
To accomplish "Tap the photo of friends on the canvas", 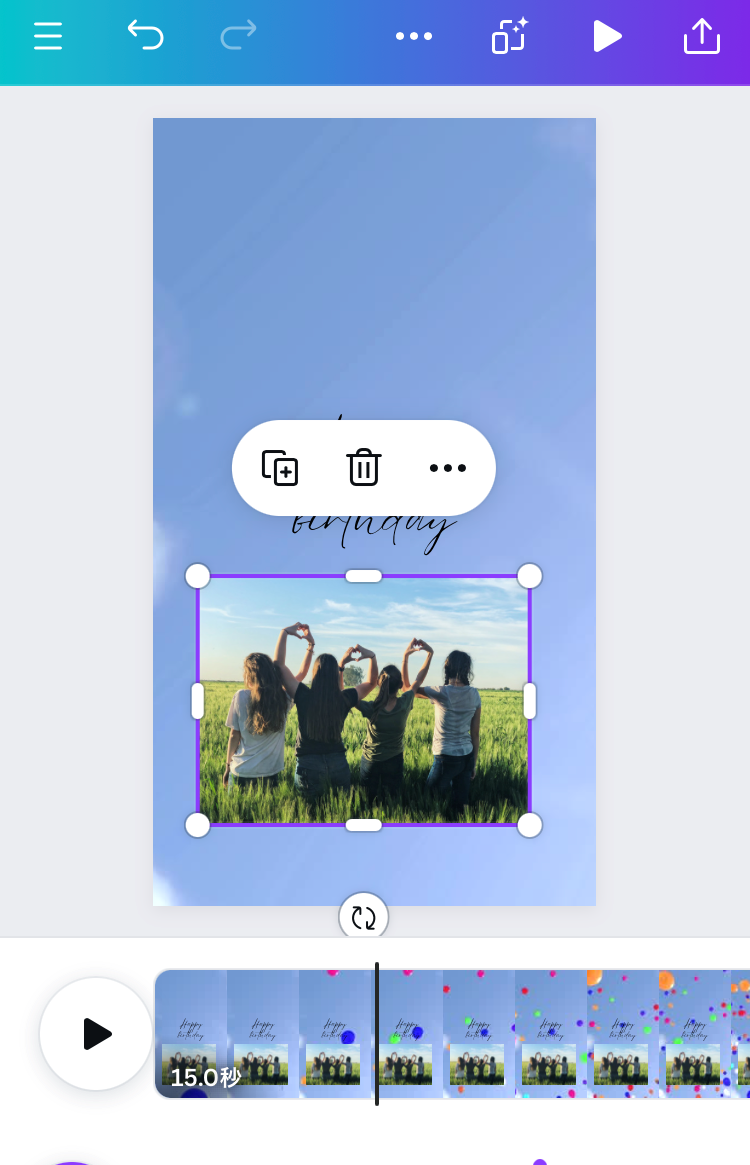I will pyautogui.click(x=364, y=700).
